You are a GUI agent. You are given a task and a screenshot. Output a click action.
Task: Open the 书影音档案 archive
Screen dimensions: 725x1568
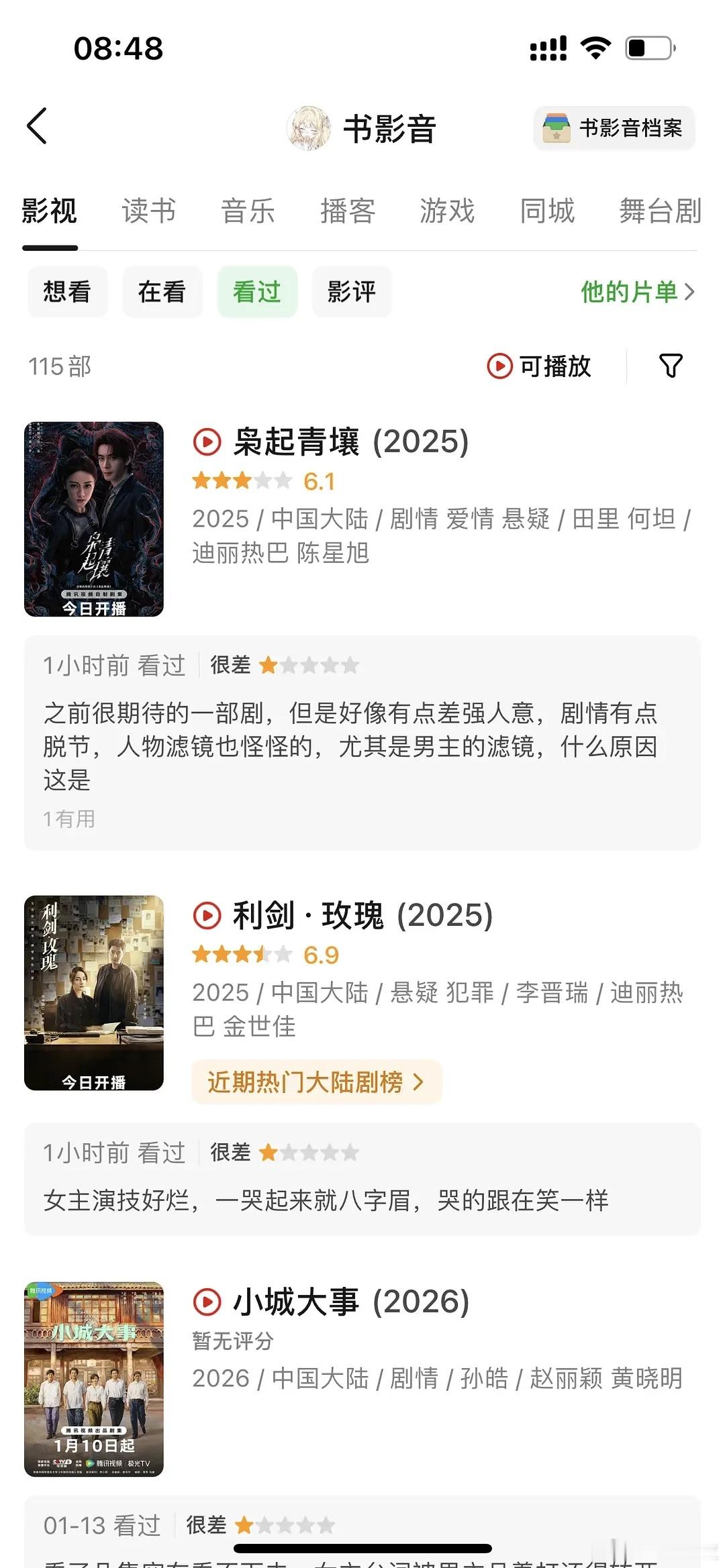click(x=614, y=129)
